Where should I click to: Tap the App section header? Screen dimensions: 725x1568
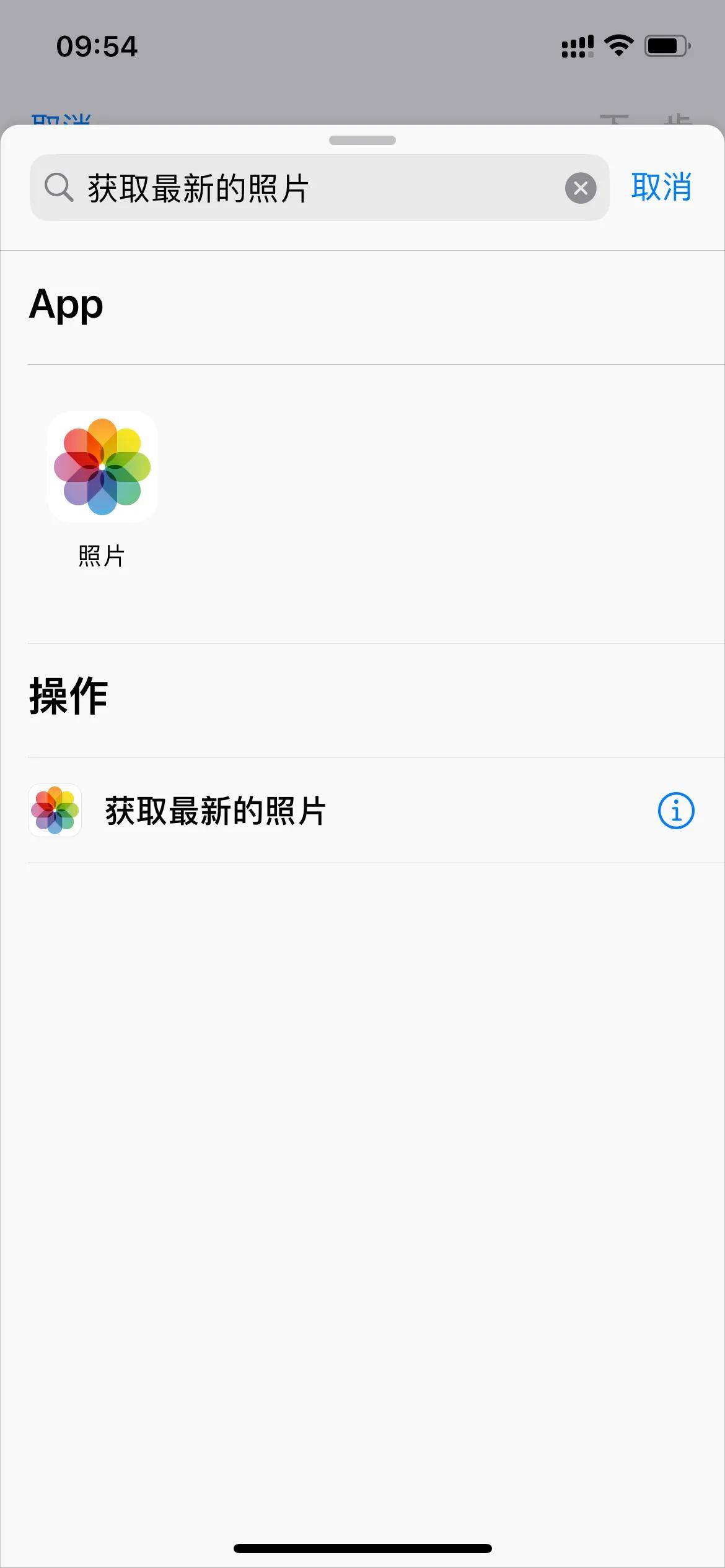point(66,304)
